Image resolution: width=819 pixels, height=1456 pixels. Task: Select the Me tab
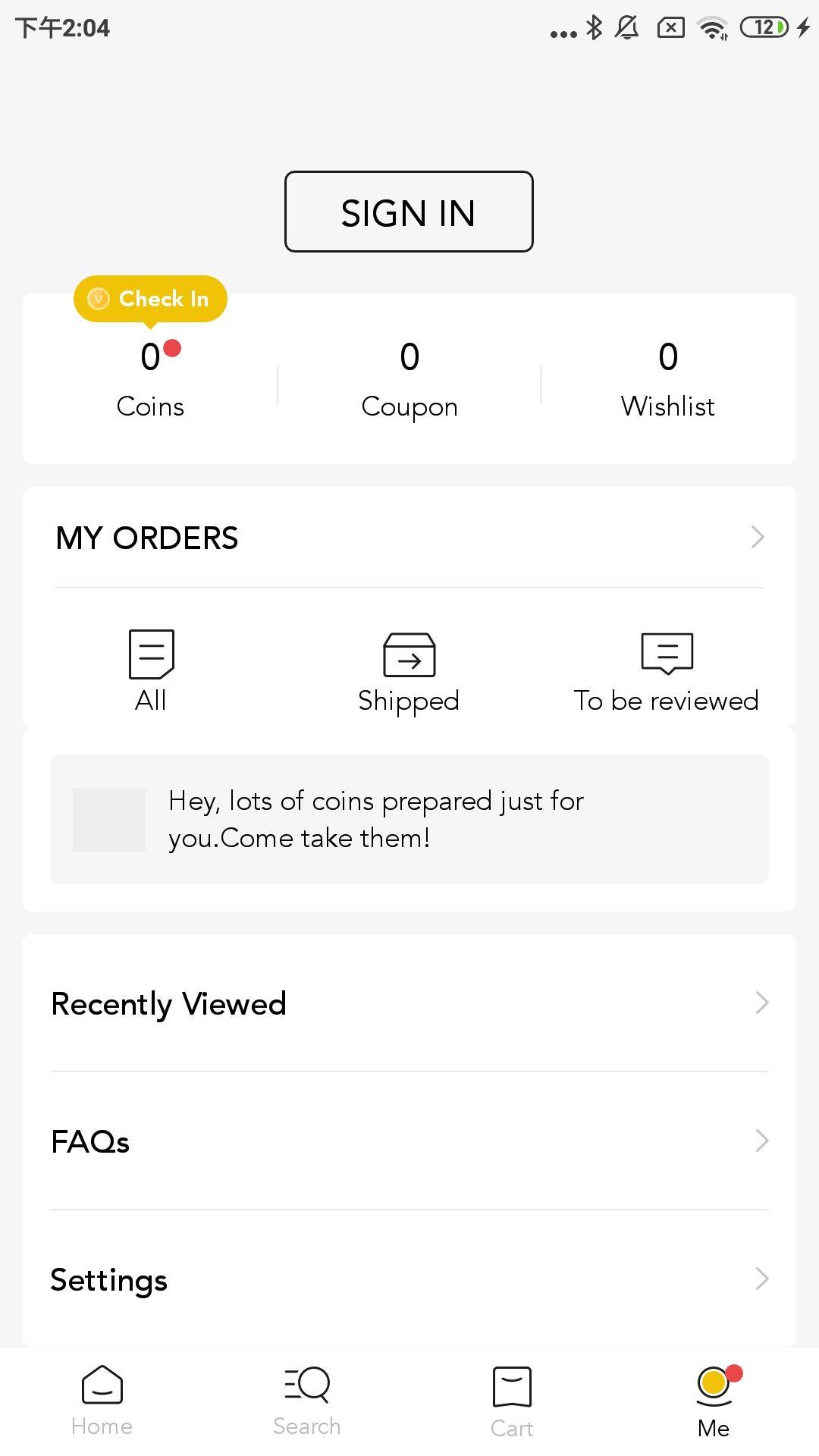click(714, 1401)
